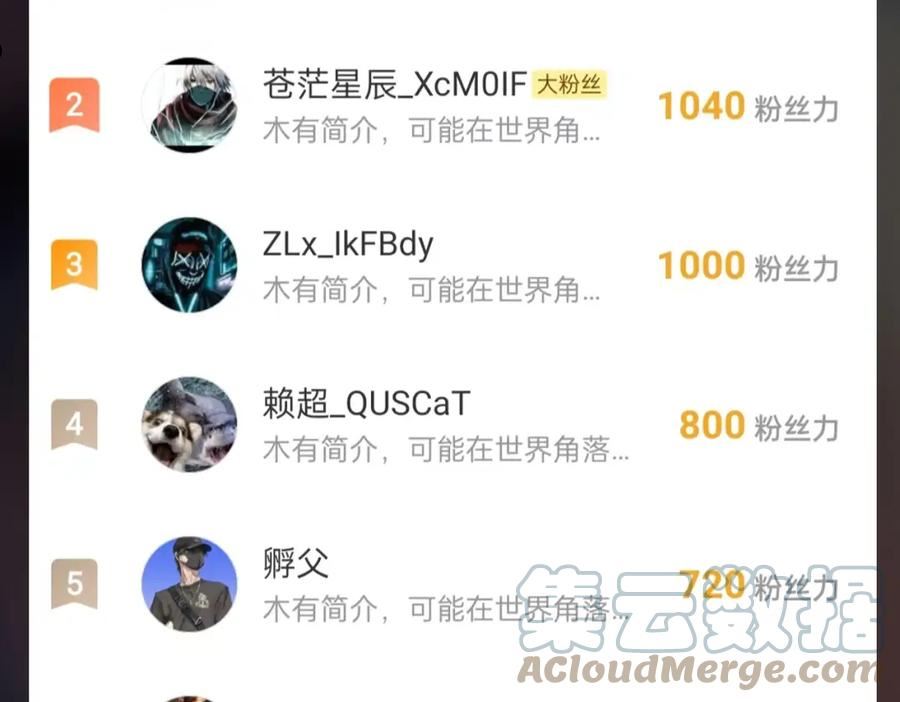Select the 赖超_QUSCaT row

(452, 425)
